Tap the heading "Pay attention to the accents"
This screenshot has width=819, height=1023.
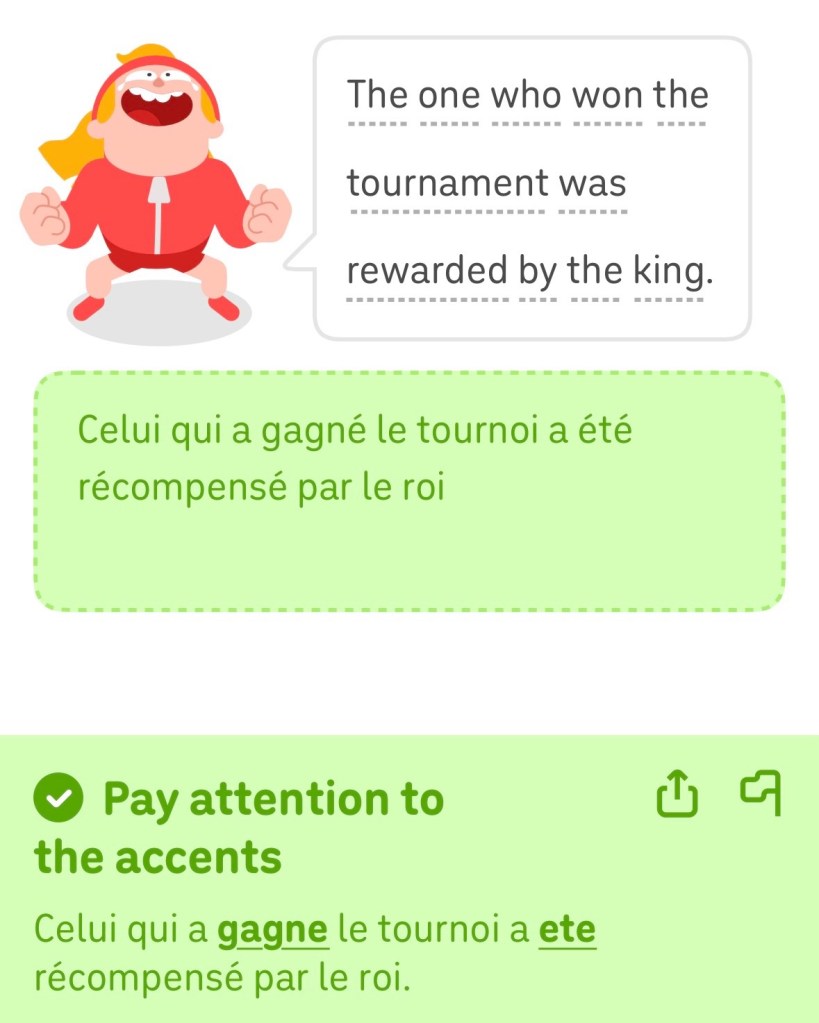pos(240,828)
